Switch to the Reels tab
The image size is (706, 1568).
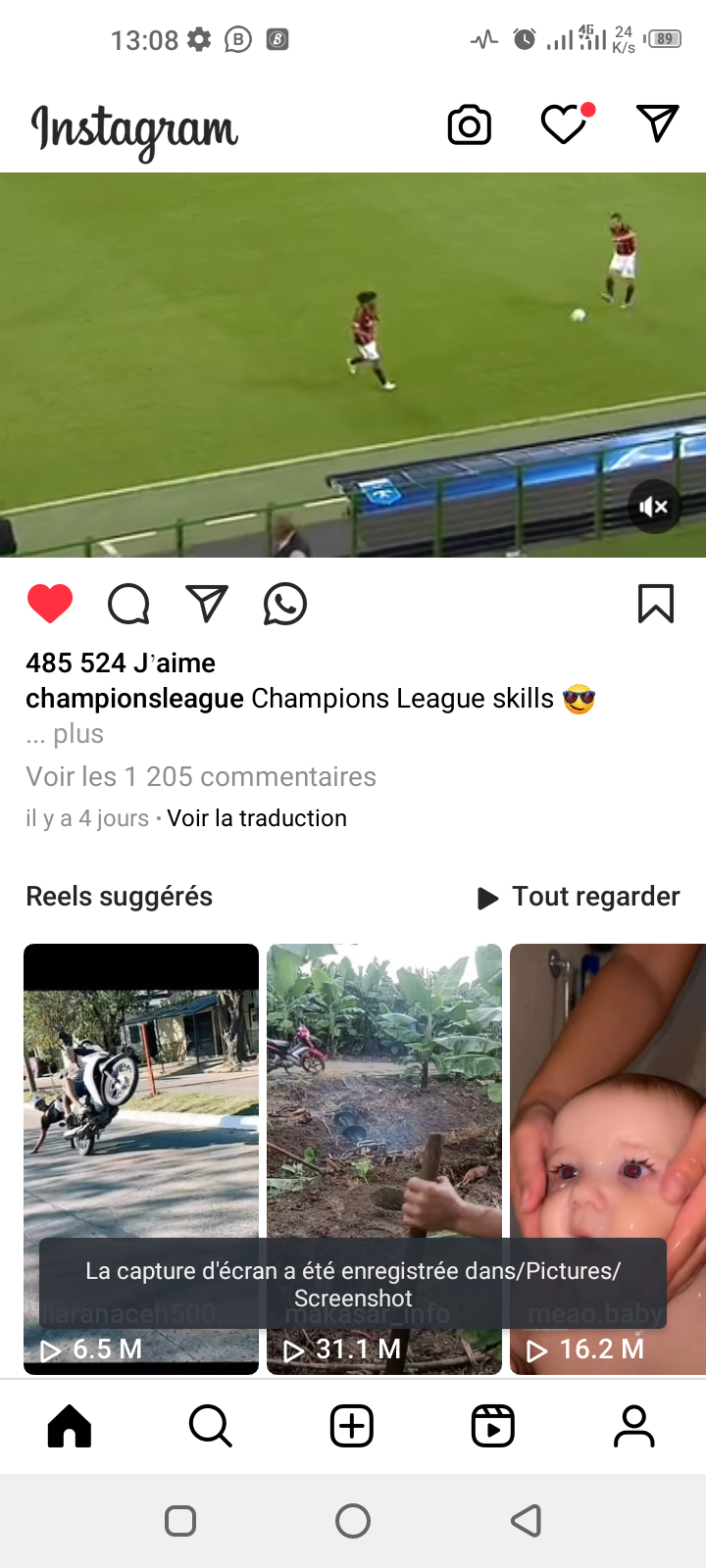[x=492, y=1426]
